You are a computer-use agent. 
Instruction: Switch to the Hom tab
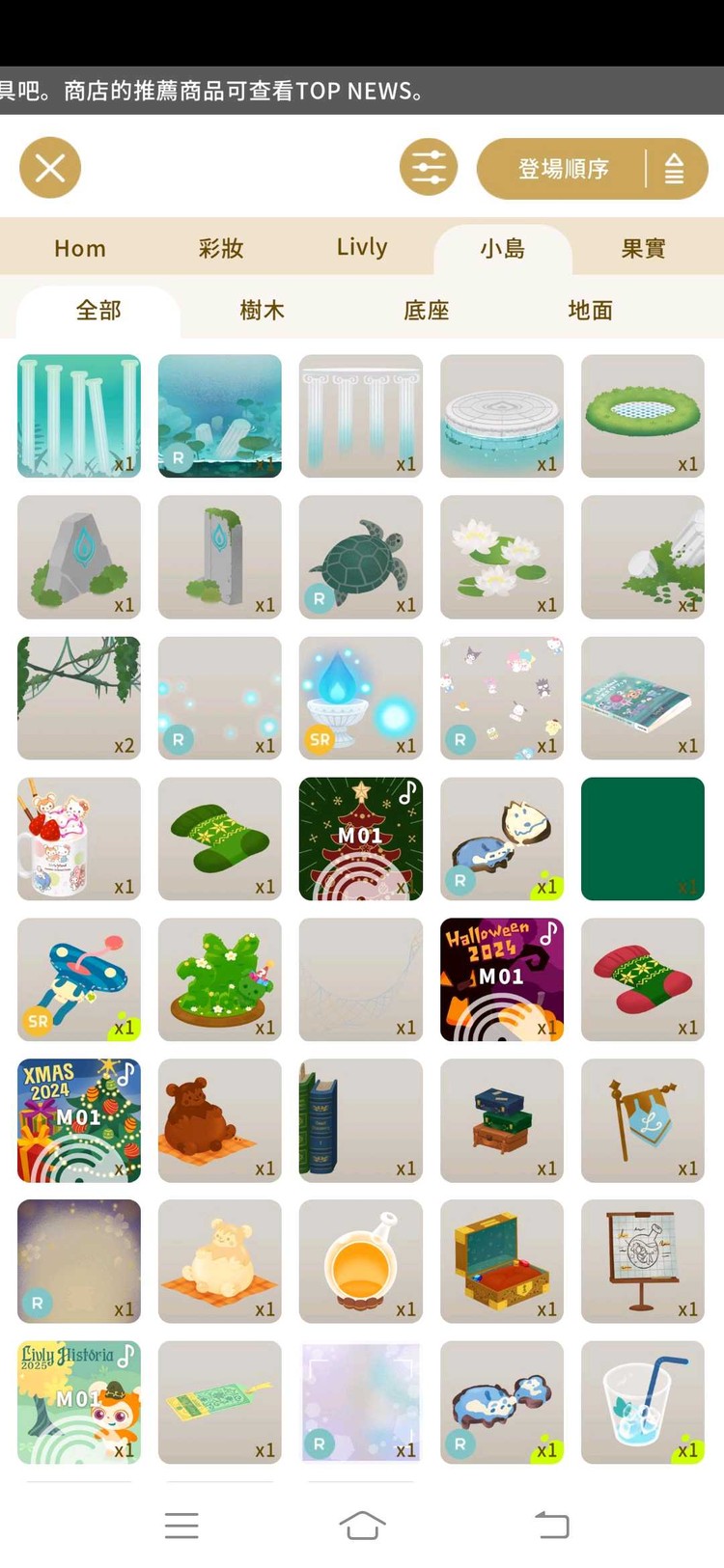click(79, 249)
